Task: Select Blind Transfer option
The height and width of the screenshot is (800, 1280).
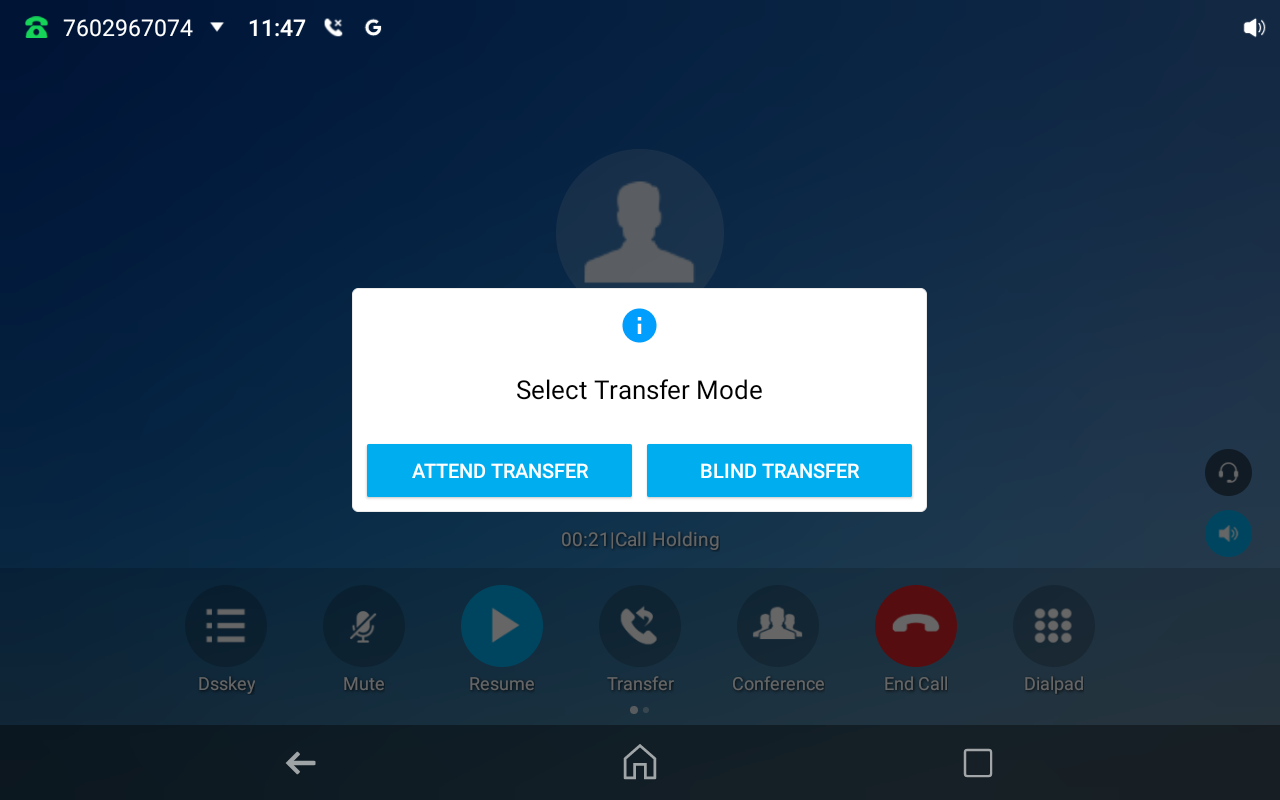Action: (x=779, y=471)
